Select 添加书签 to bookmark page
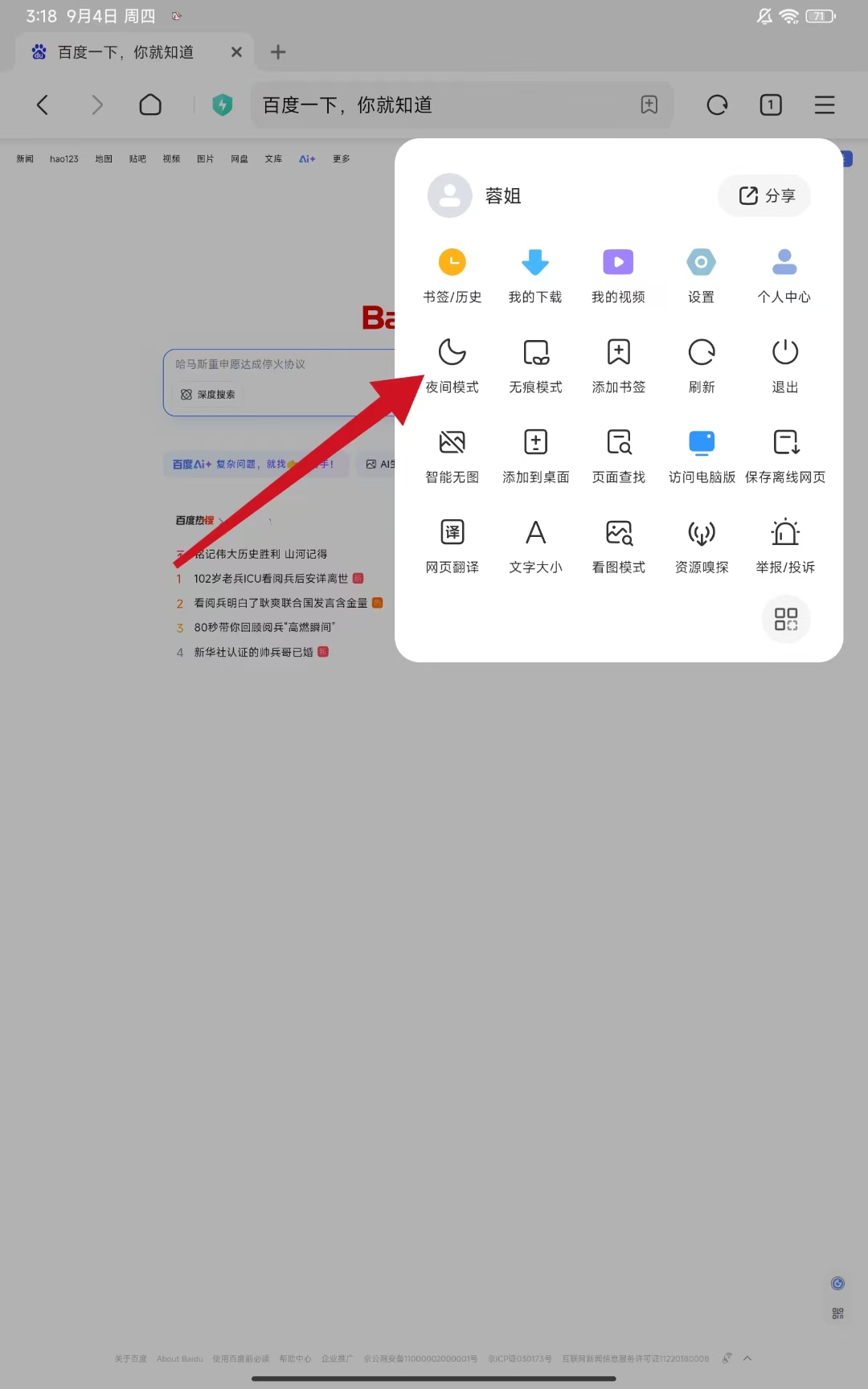Viewport: 868px width, 1389px height. 619,366
